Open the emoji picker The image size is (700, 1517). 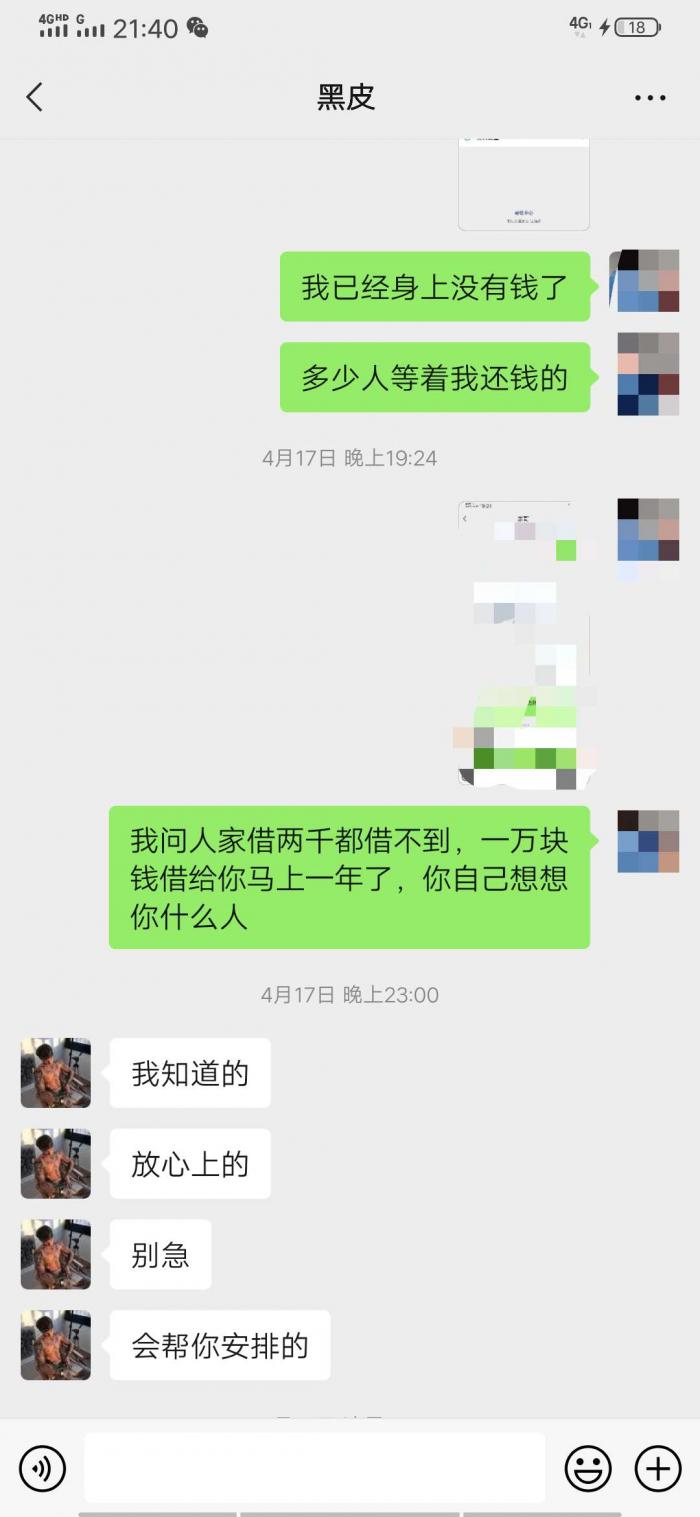pyautogui.click(x=588, y=1468)
